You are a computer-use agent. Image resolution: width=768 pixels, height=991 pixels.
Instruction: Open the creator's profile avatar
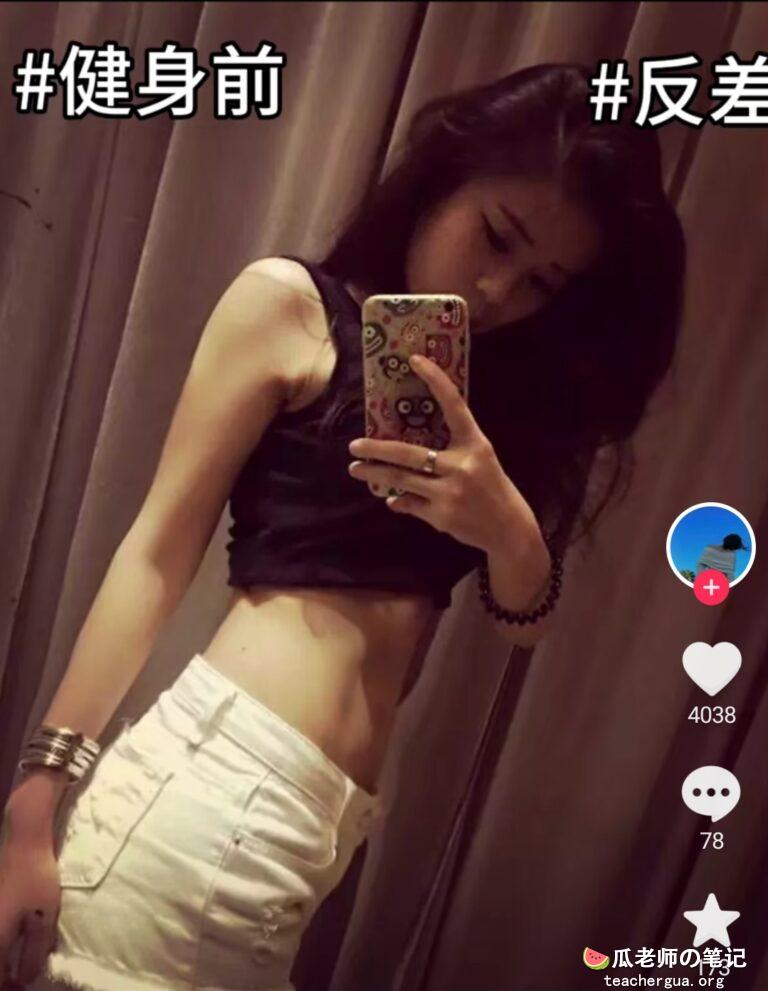710,543
